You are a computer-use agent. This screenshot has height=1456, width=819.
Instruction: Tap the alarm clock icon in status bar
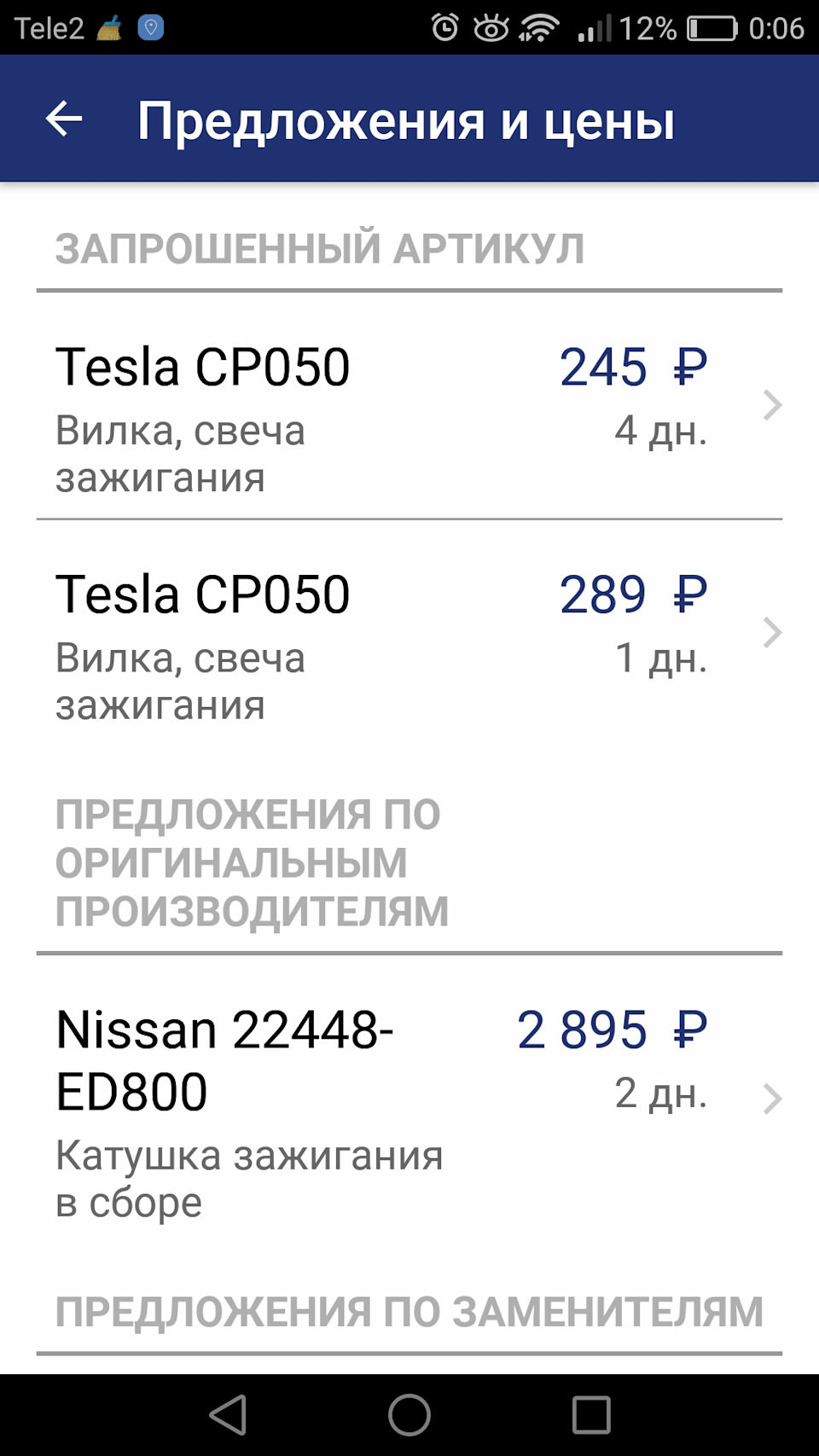tap(447, 27)
